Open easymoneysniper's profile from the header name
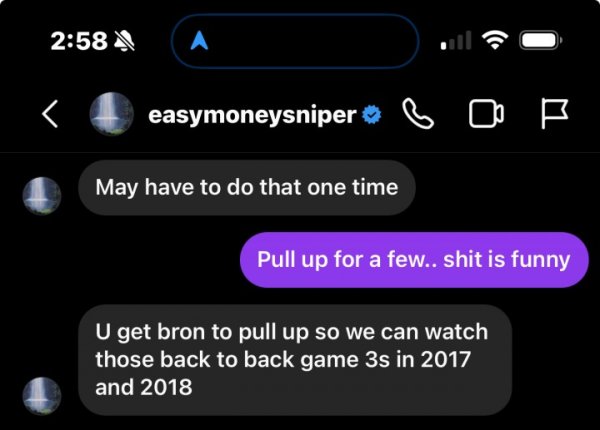The width and height of the screenshot is (600, 430). [251, 115]
